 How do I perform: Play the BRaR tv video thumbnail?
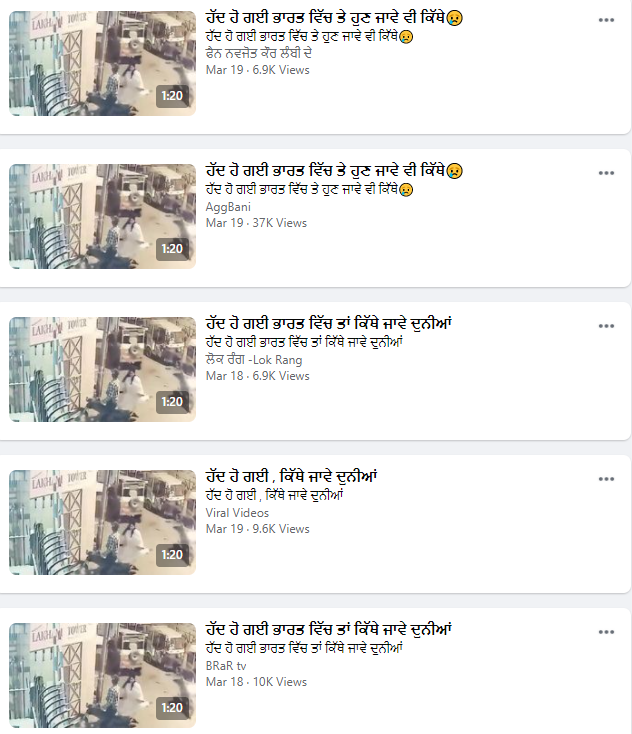tap(102, 676)
